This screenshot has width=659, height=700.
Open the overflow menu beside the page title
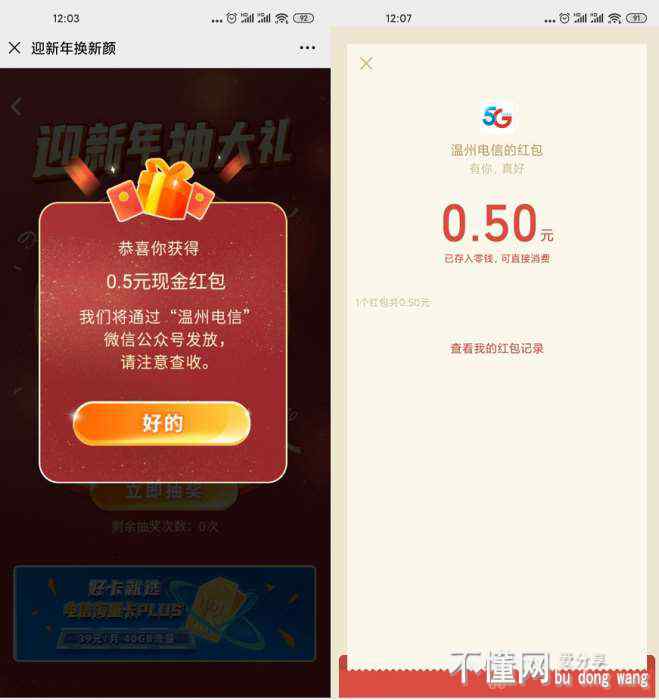point(307,48)
